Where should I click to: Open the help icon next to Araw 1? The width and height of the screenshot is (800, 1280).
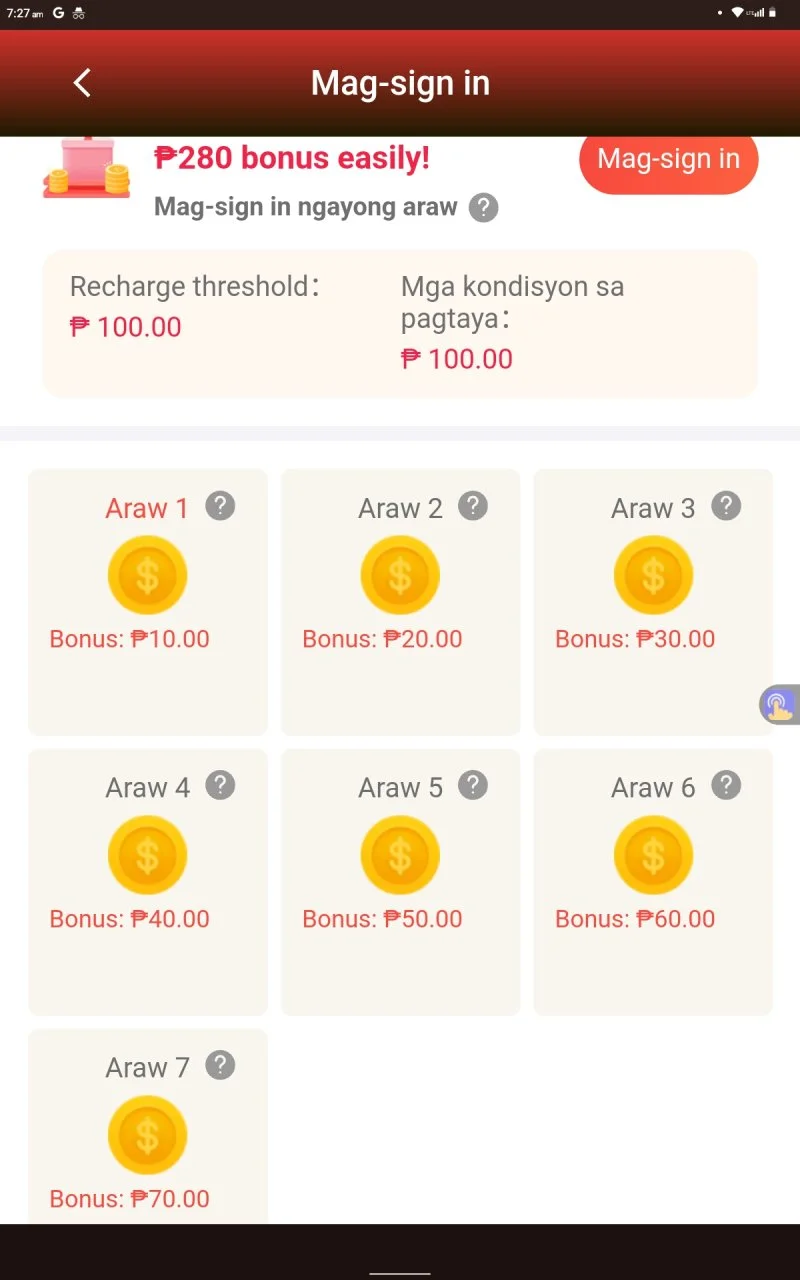[x=220, y=506]
